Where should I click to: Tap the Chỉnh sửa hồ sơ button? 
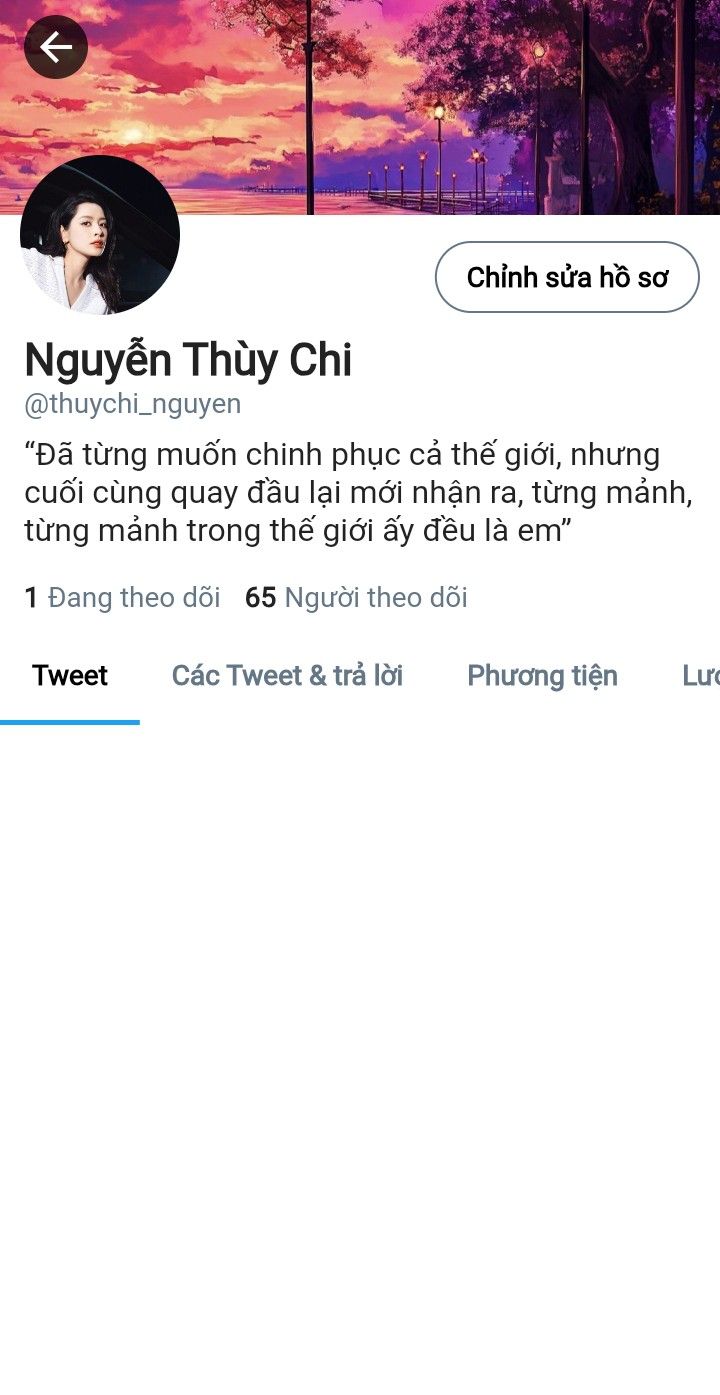pyautogui.click(x=567, y=277)
